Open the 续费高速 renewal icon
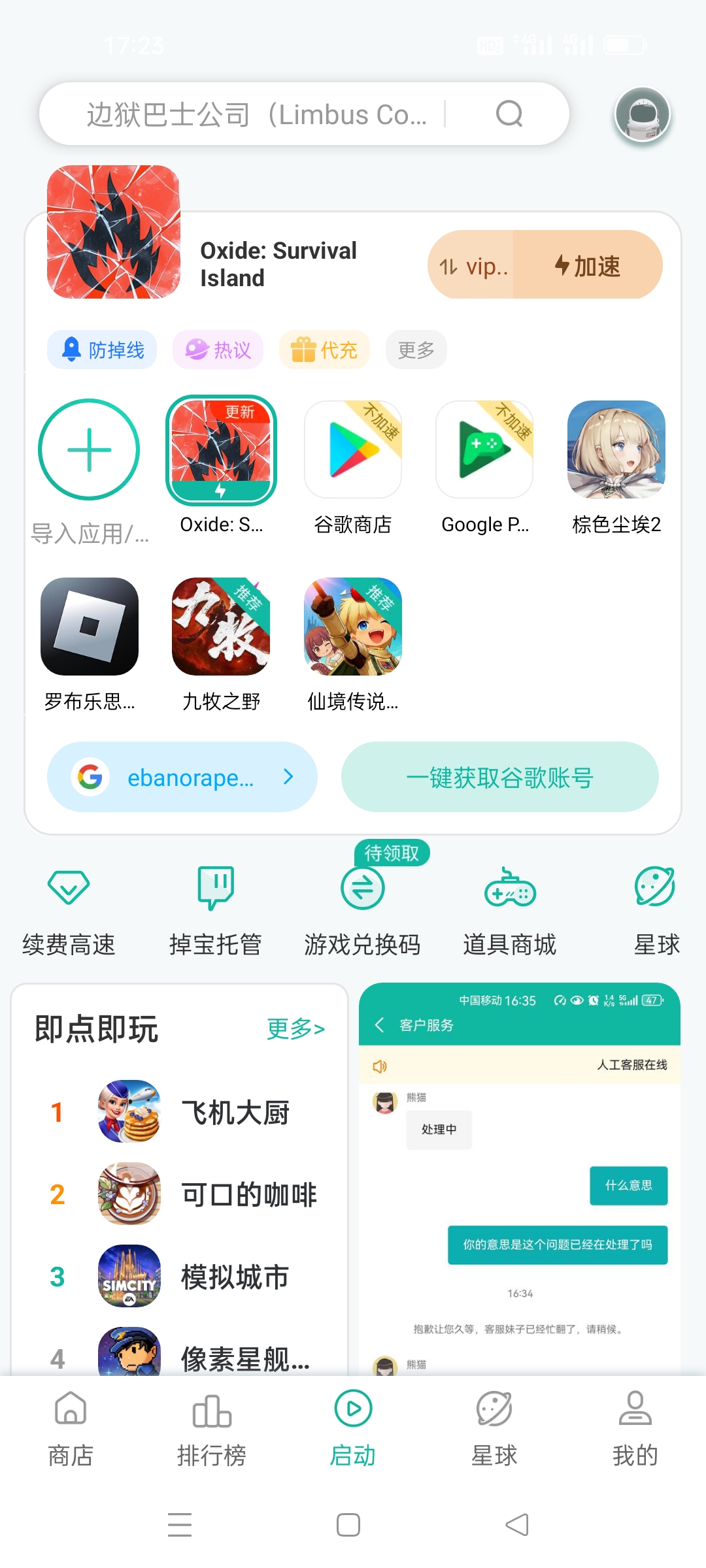 67,905
